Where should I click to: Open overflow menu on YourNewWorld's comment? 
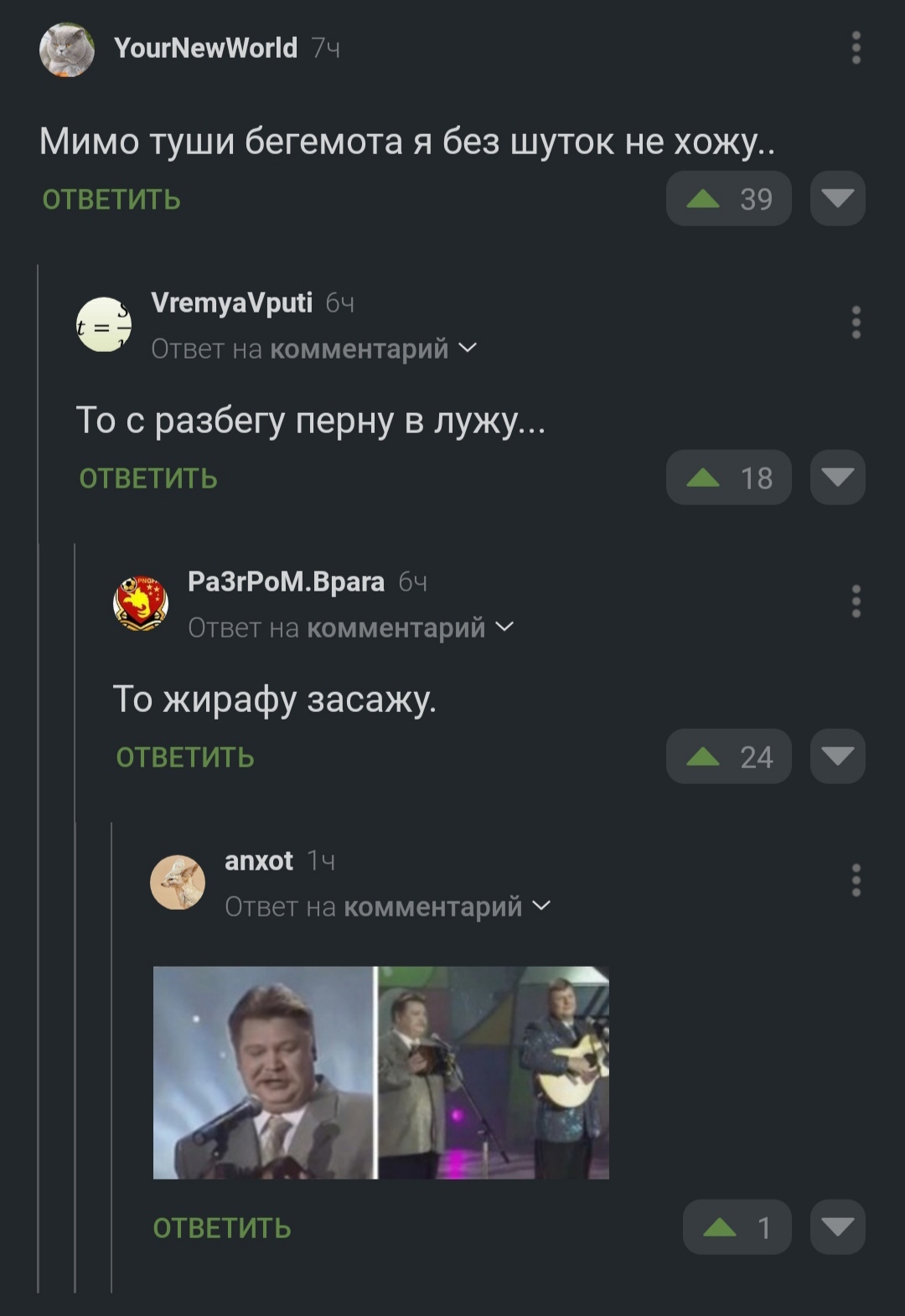(x=856, y=48)
